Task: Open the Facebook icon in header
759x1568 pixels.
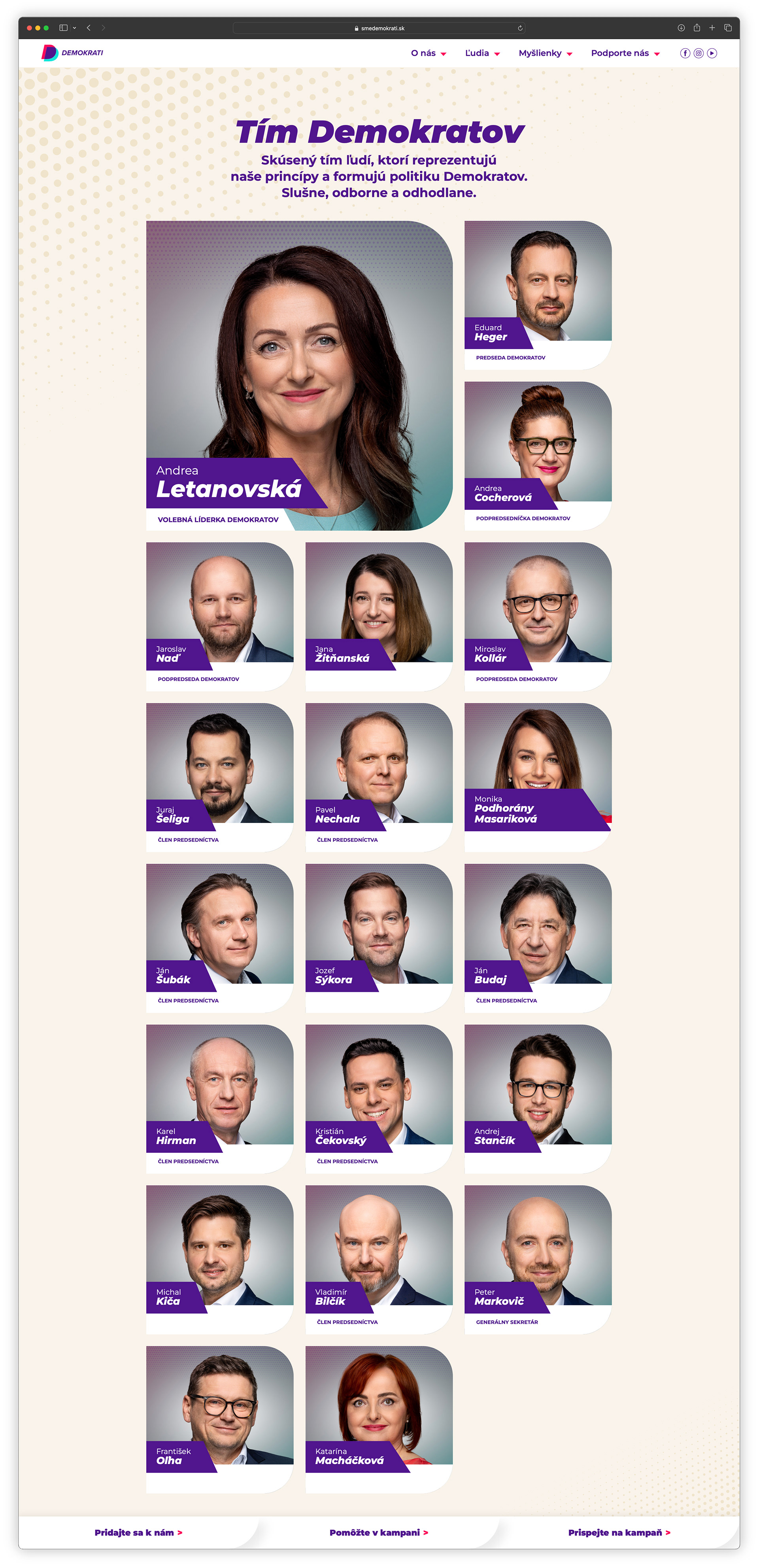Action: pyautogui.click(x=685, y=53)
